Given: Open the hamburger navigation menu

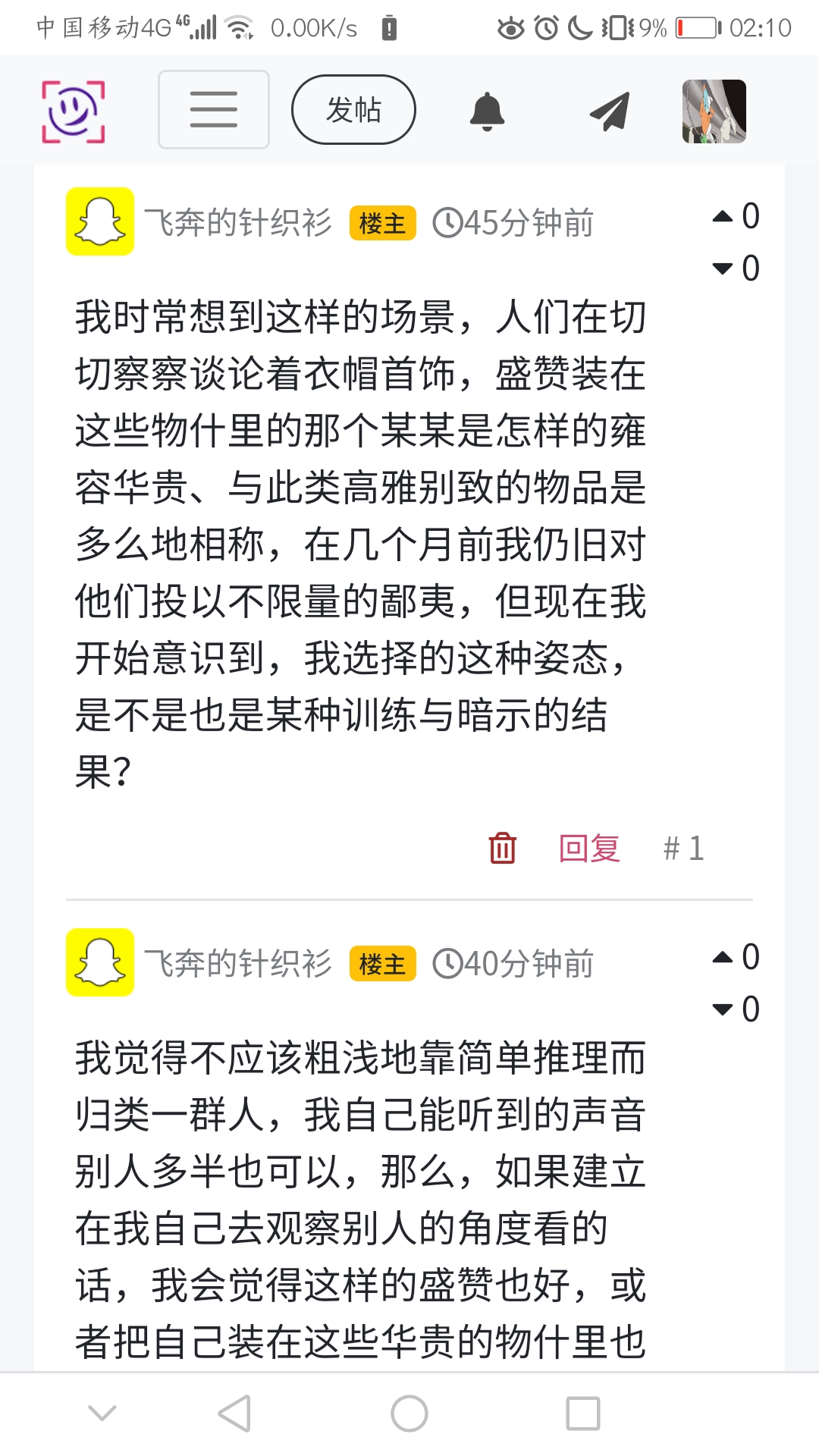Looking at the screenshot, I should tap(214, 110).
